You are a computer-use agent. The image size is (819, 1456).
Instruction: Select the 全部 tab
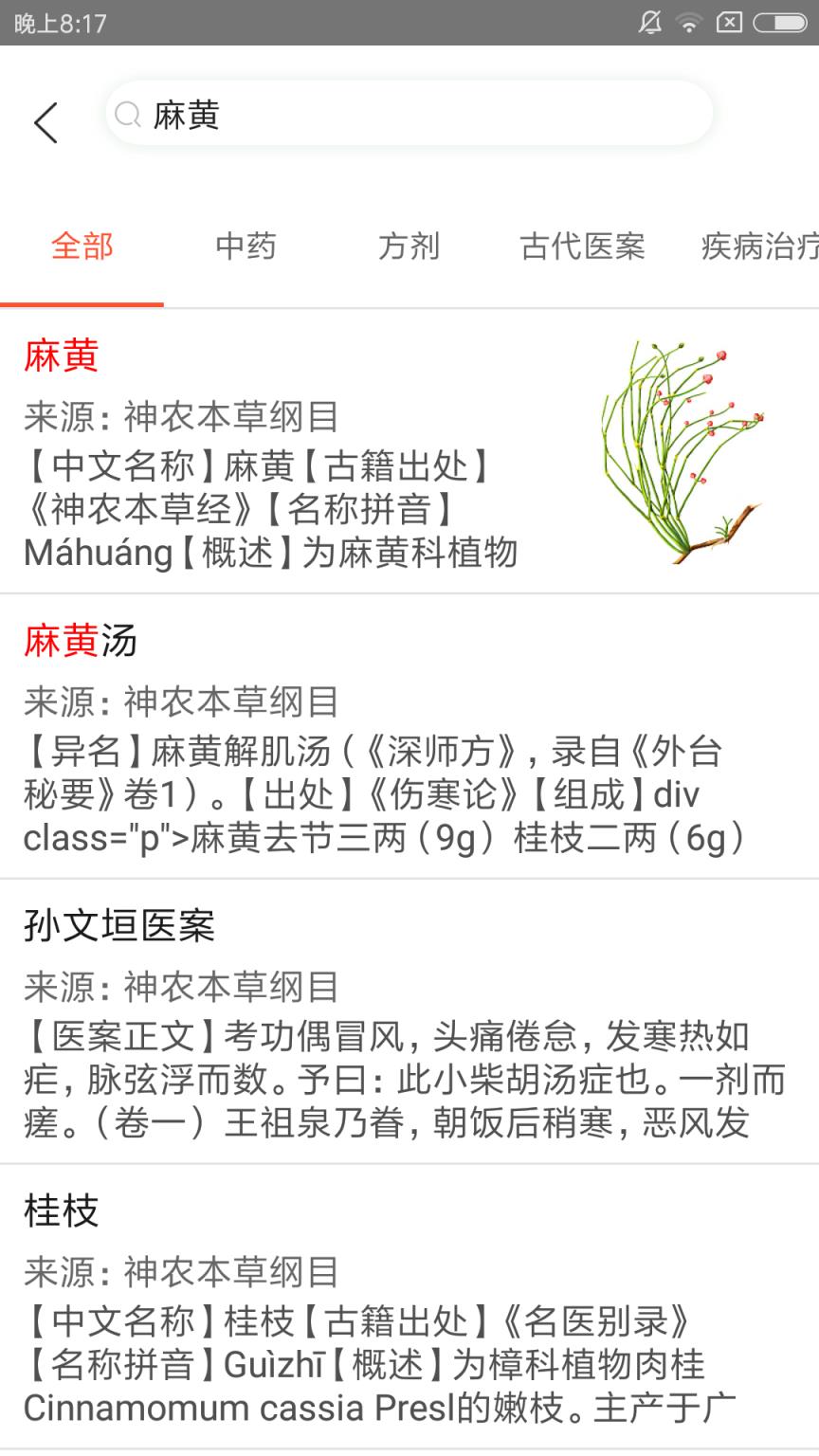click(82, 246)
